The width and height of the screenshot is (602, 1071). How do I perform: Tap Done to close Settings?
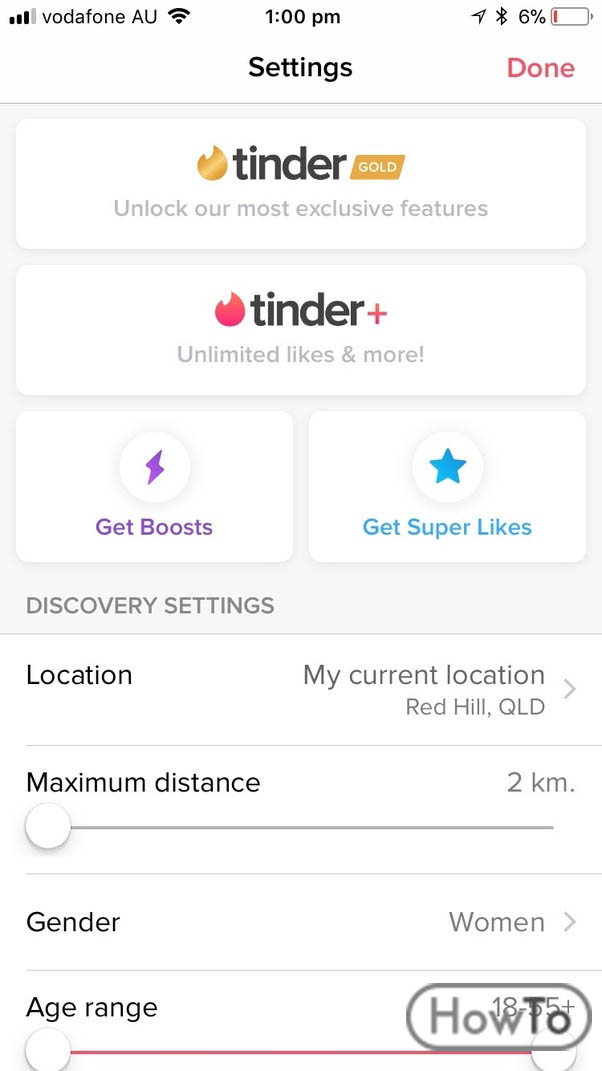pyautogui.click(x=541, y=68)
